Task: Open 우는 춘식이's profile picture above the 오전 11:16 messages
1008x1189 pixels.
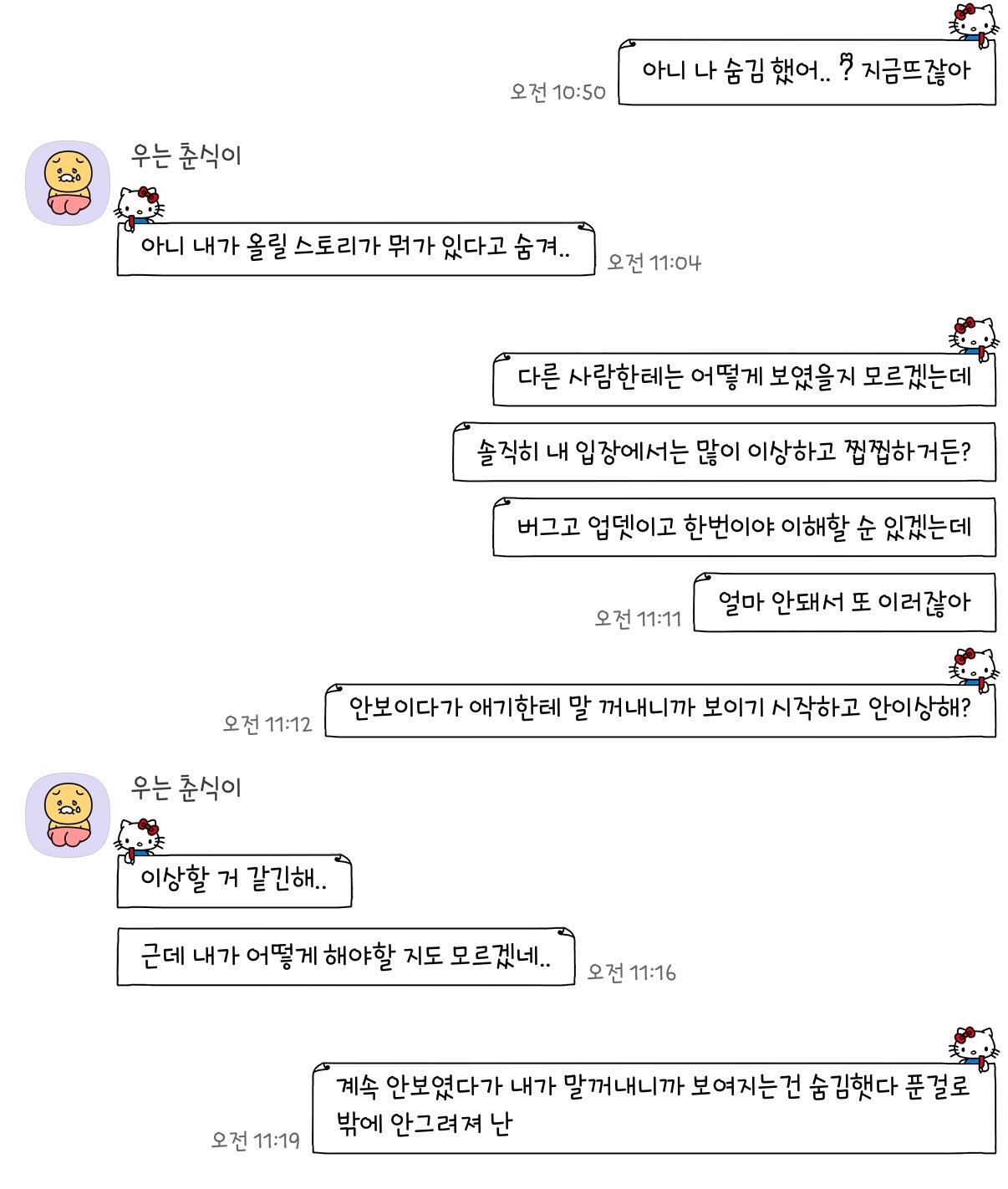Action: (68, 815)
